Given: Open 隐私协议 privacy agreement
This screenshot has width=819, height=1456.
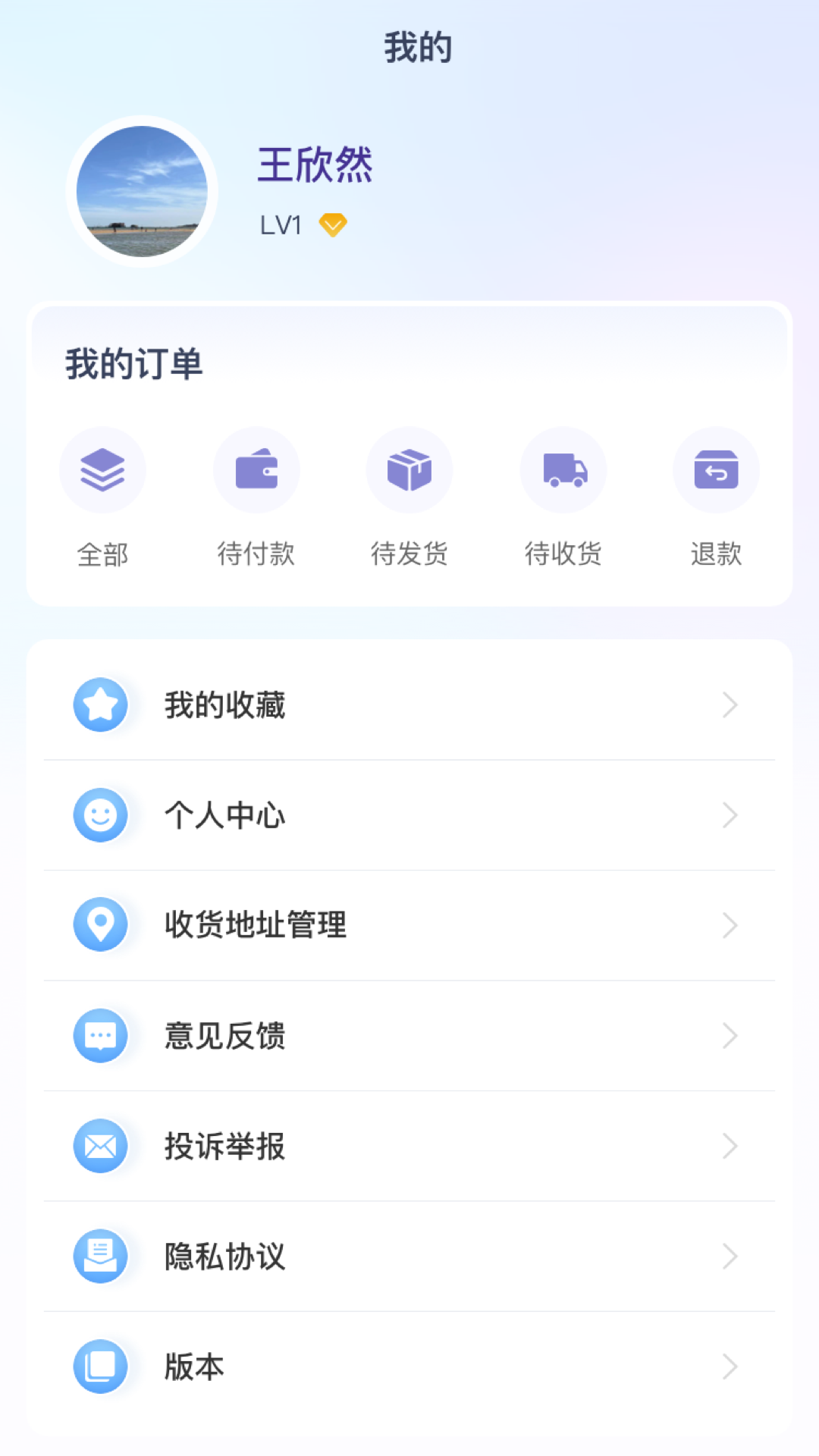Looking at the screenshot, I should tap(224, 1257).
